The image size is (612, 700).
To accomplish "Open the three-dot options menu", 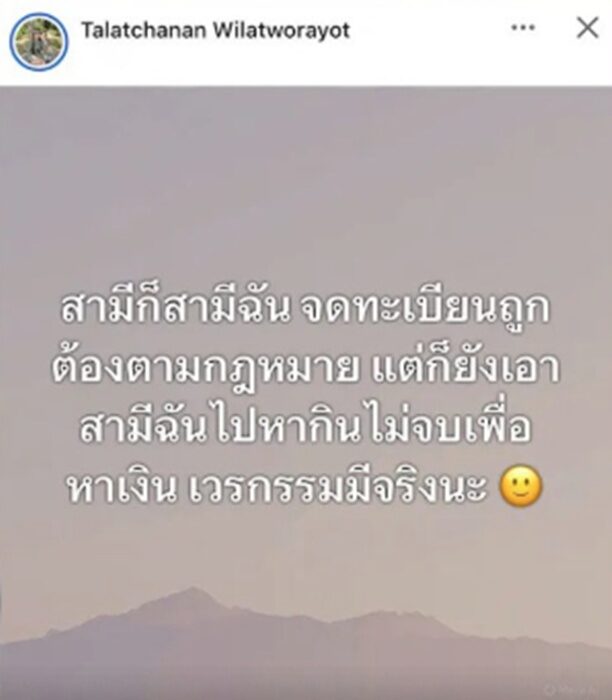I will (523, 28).
